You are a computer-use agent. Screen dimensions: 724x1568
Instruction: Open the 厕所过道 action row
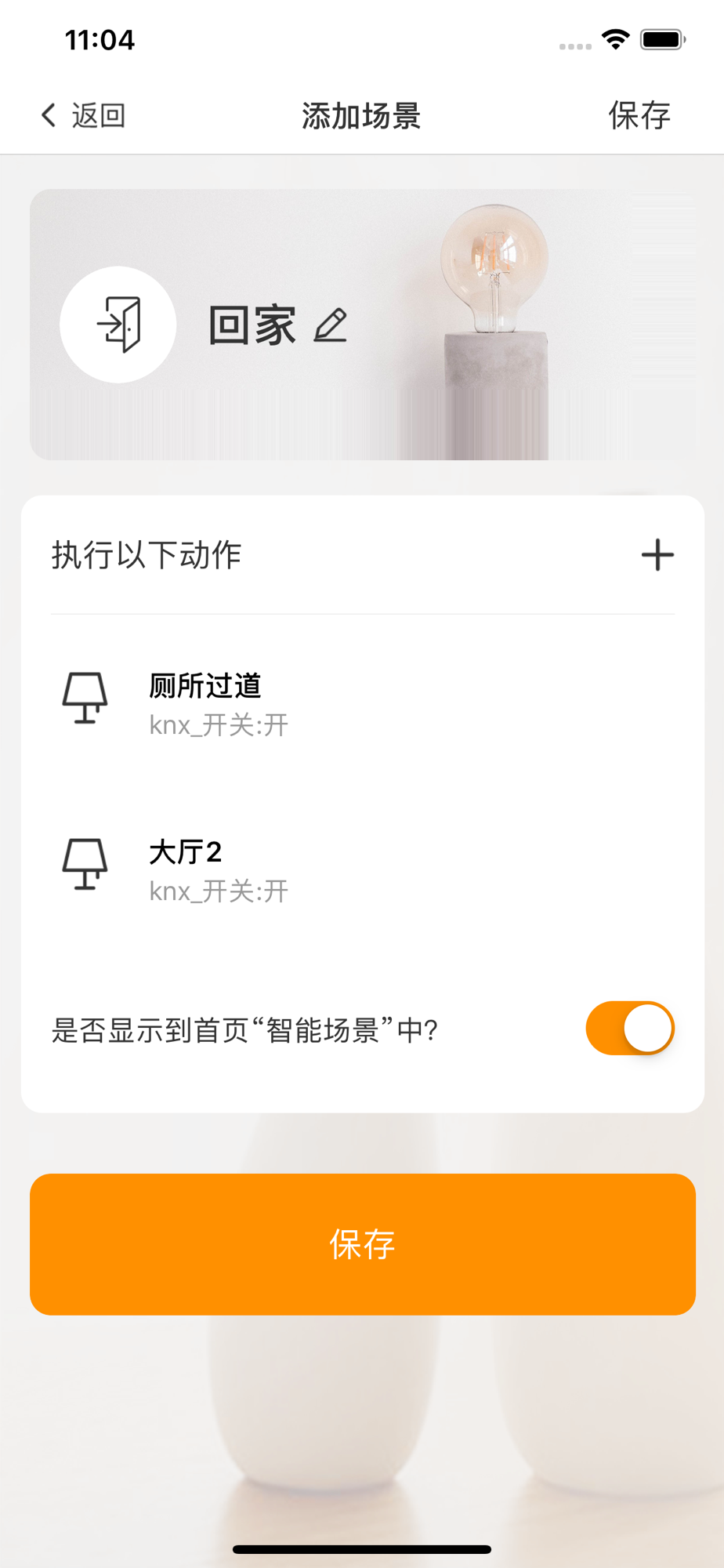(362, 703)
